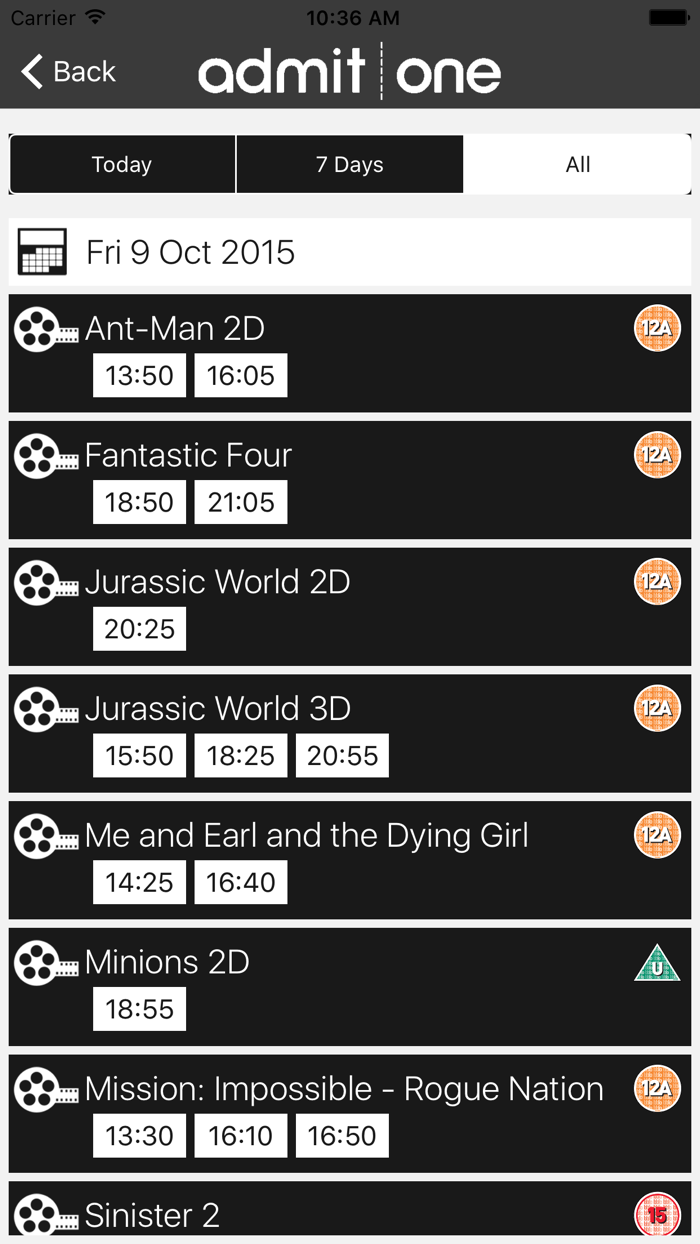Pick the 16:50 Mission: Impossible showing
The height and width of the screenshot is (1244, 700).
point(342,1136)
